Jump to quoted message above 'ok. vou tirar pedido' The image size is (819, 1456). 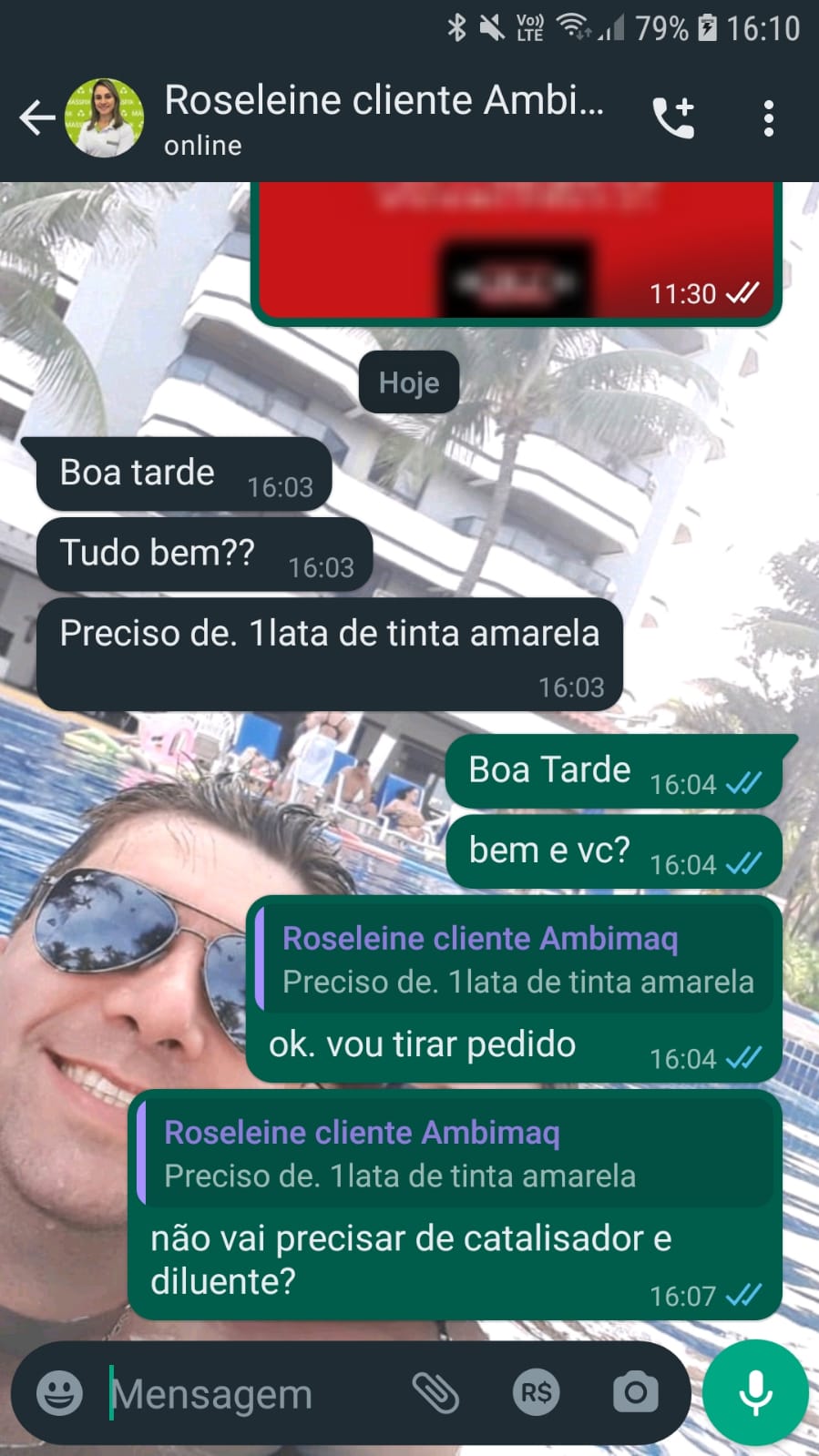(x=515, y=960)
